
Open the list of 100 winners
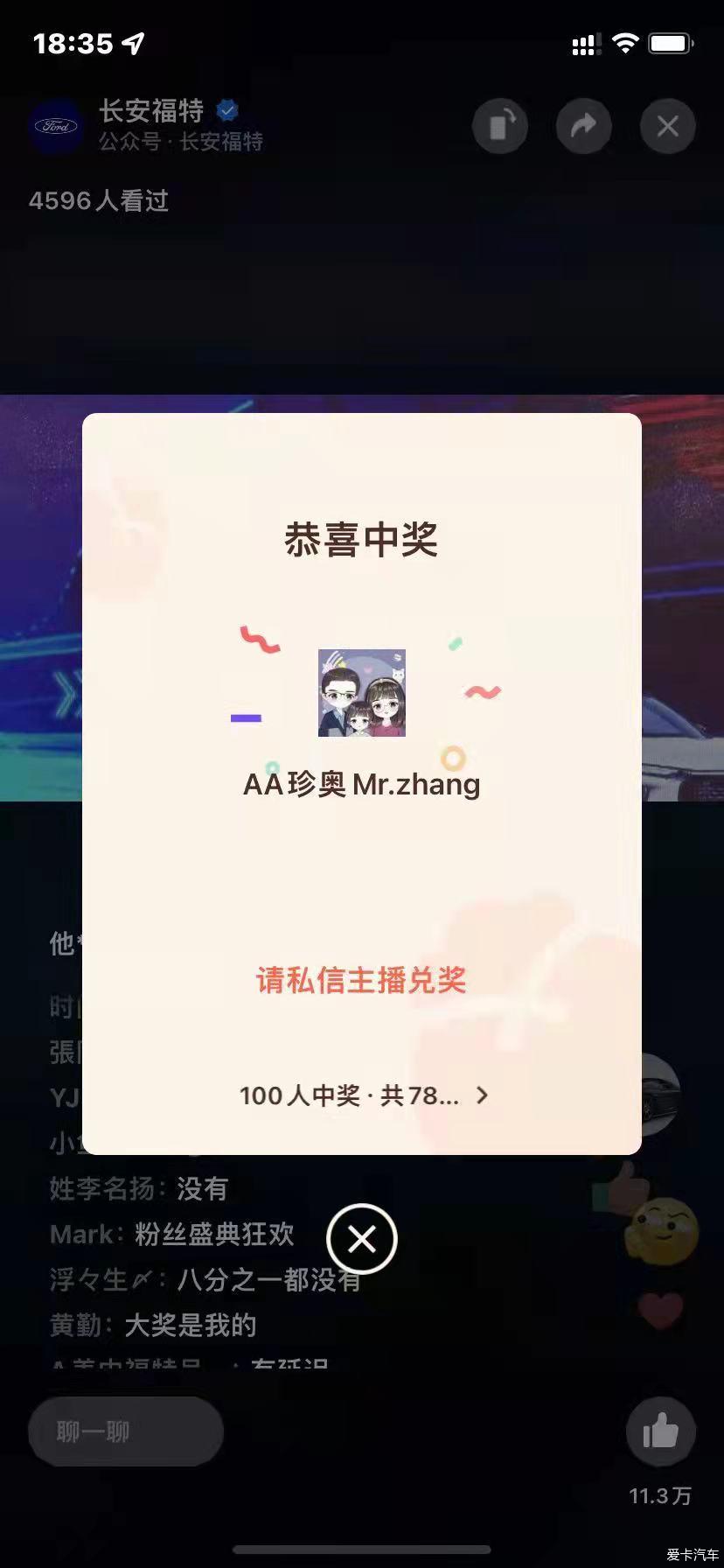363,1095
